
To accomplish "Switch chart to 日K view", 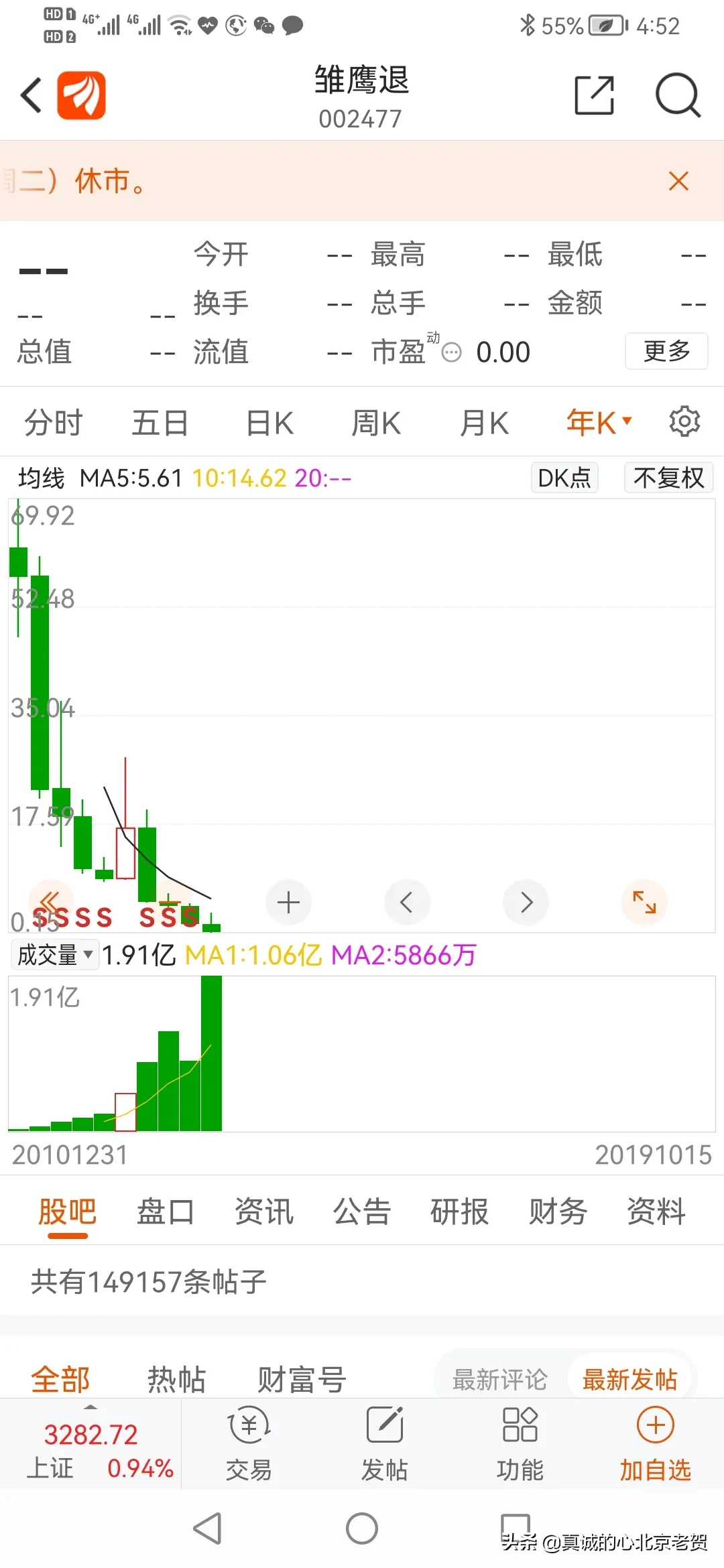I will pyautogui.click(x=269, y=423).
